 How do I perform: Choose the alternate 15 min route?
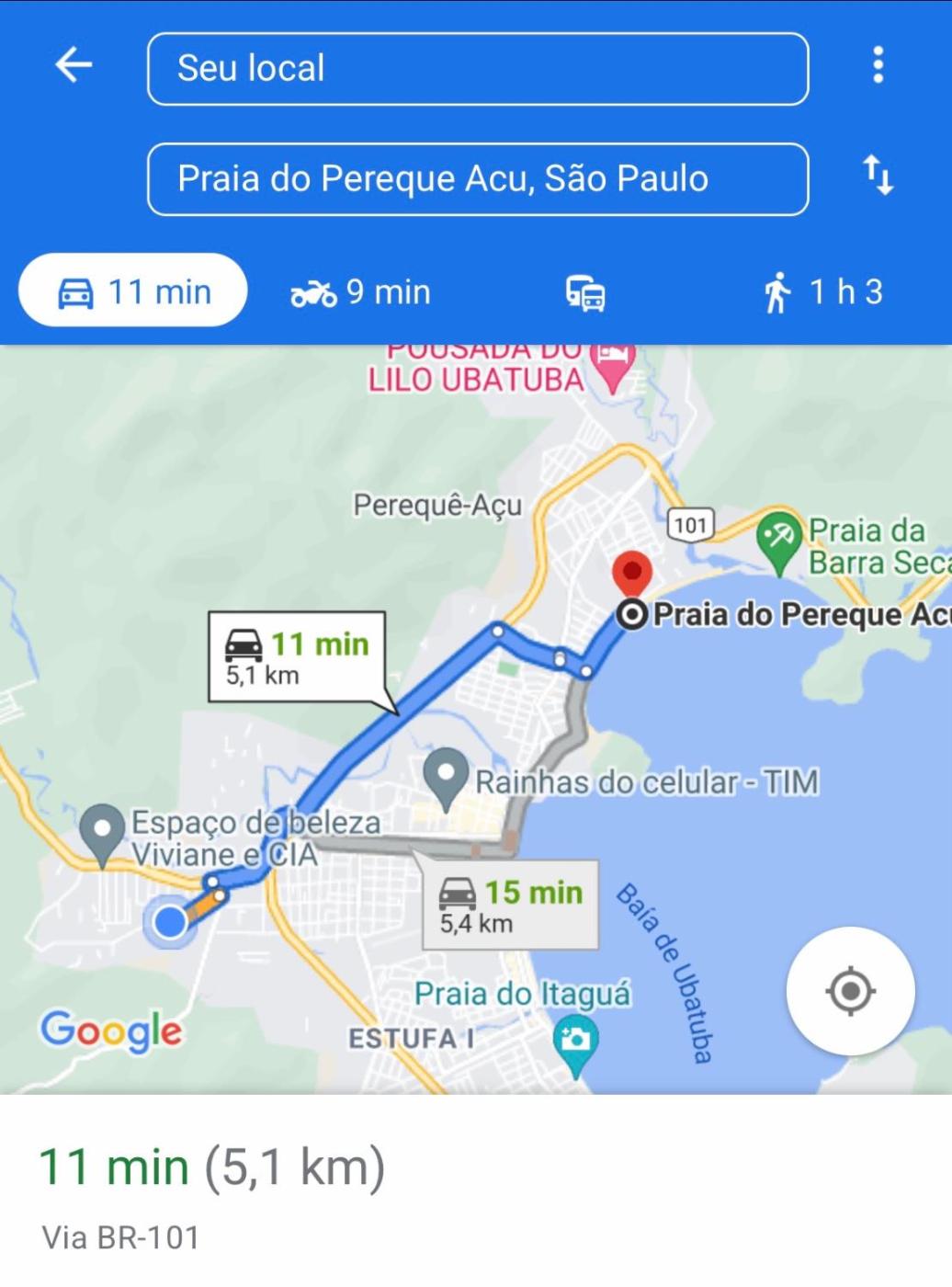tap(510, 905)
